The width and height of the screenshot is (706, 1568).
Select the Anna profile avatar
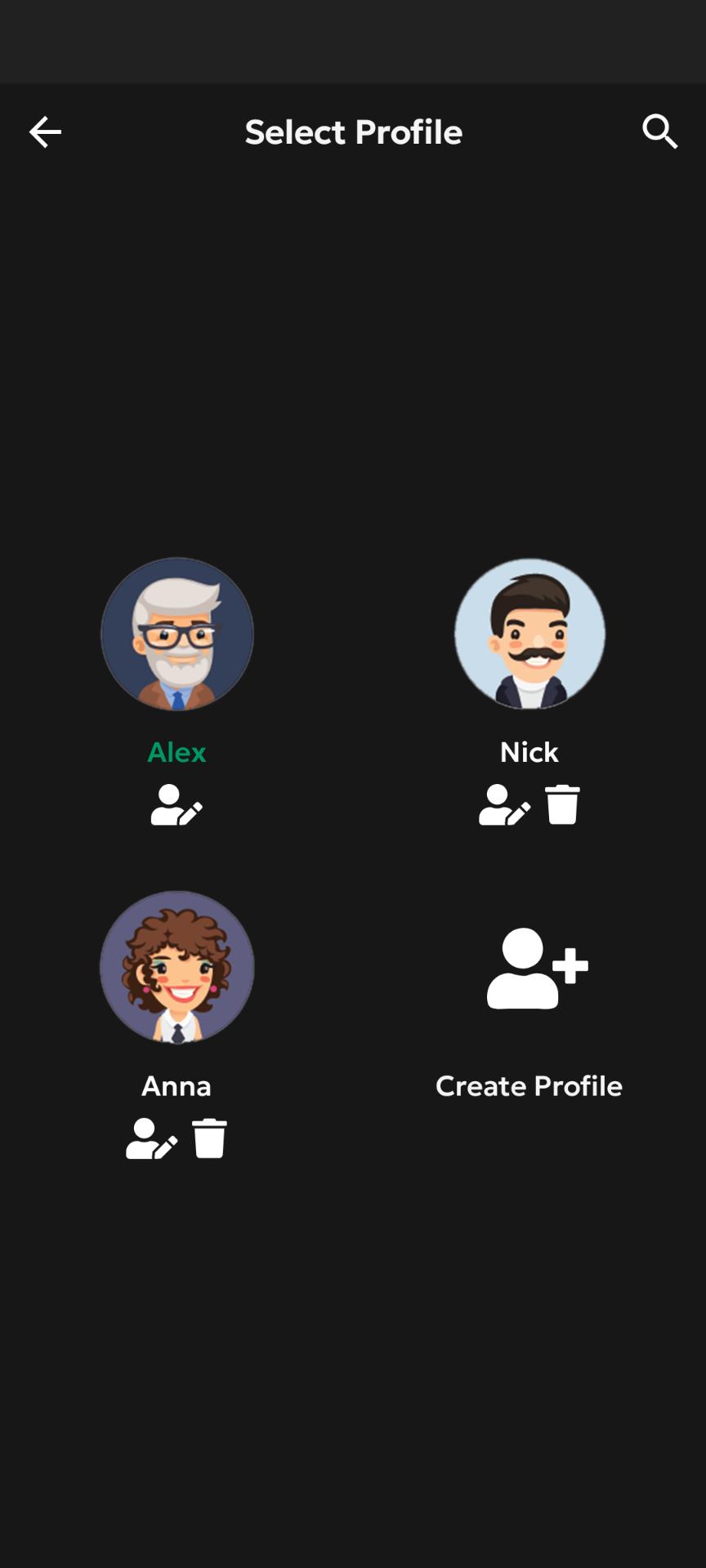[x=176, y=967]
